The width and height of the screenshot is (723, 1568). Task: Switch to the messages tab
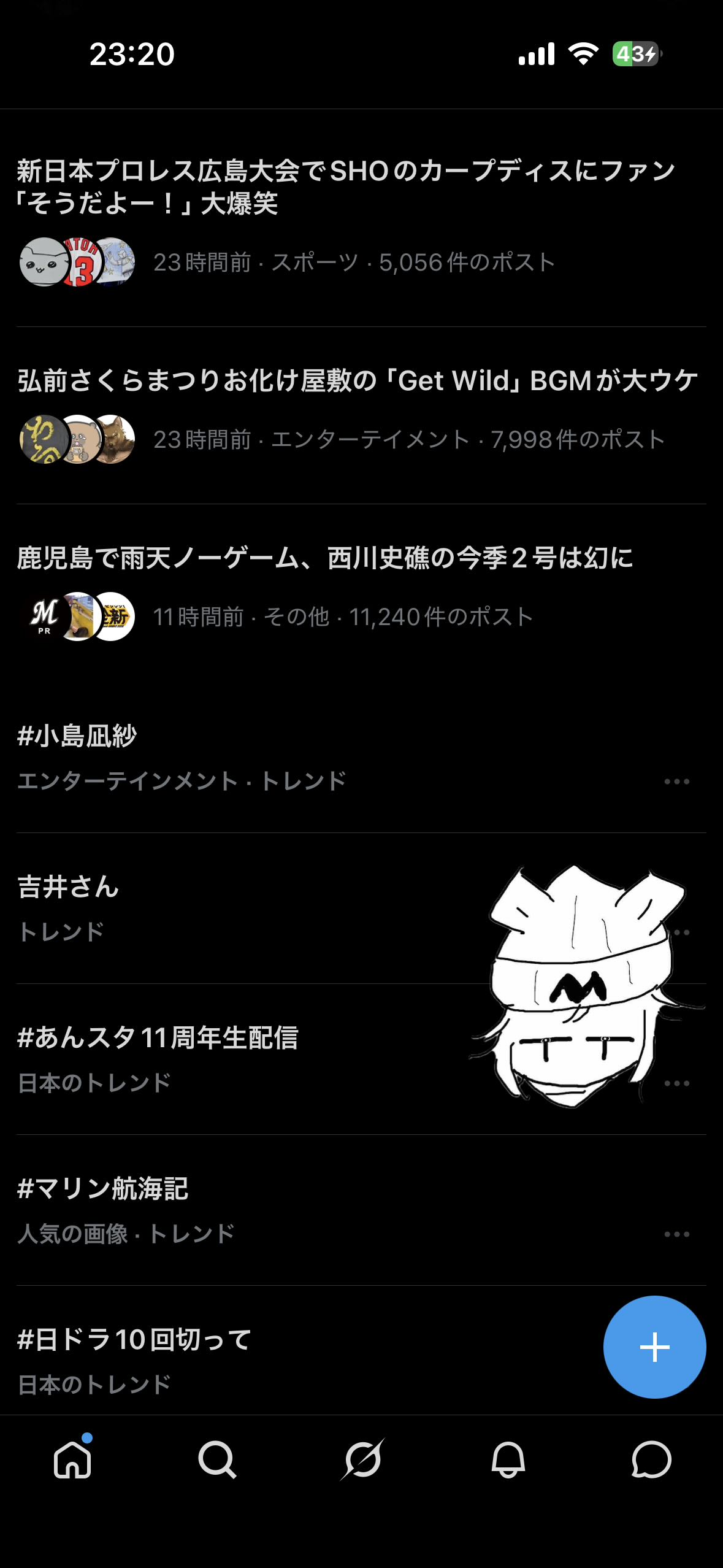coord(651,1459)
